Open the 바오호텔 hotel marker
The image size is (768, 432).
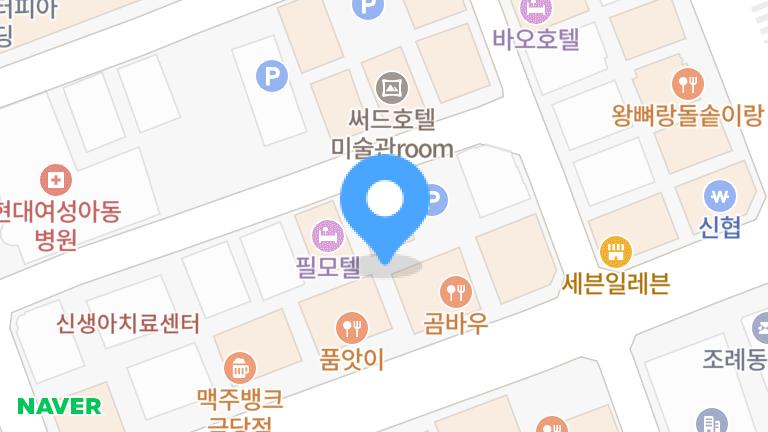pos(536,12)
